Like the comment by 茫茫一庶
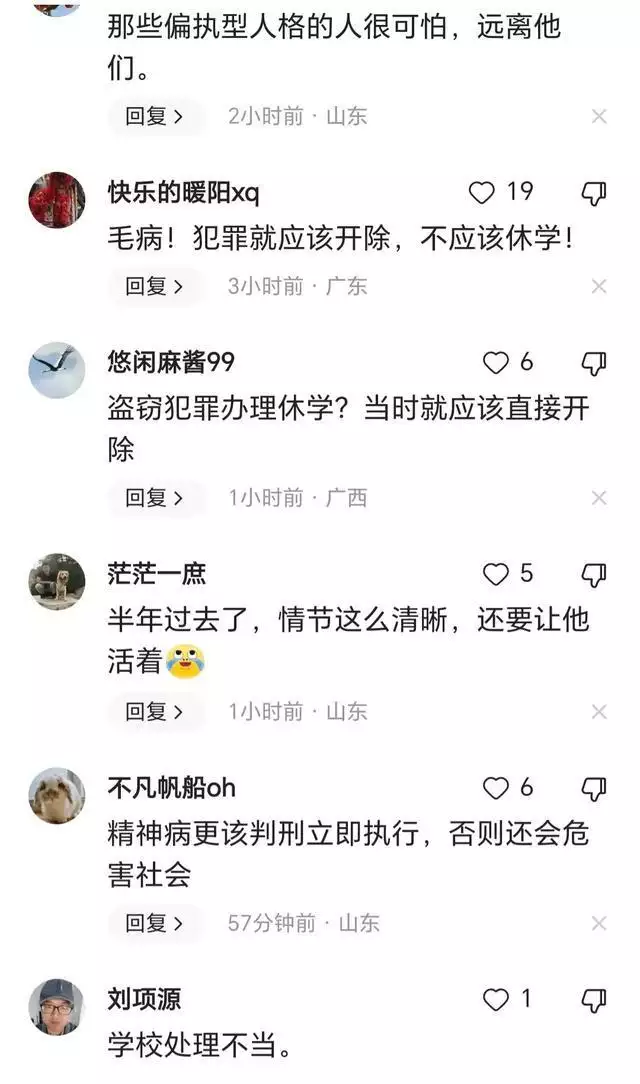The width and height of the screenshot is (640, 1084). point(496,574)
